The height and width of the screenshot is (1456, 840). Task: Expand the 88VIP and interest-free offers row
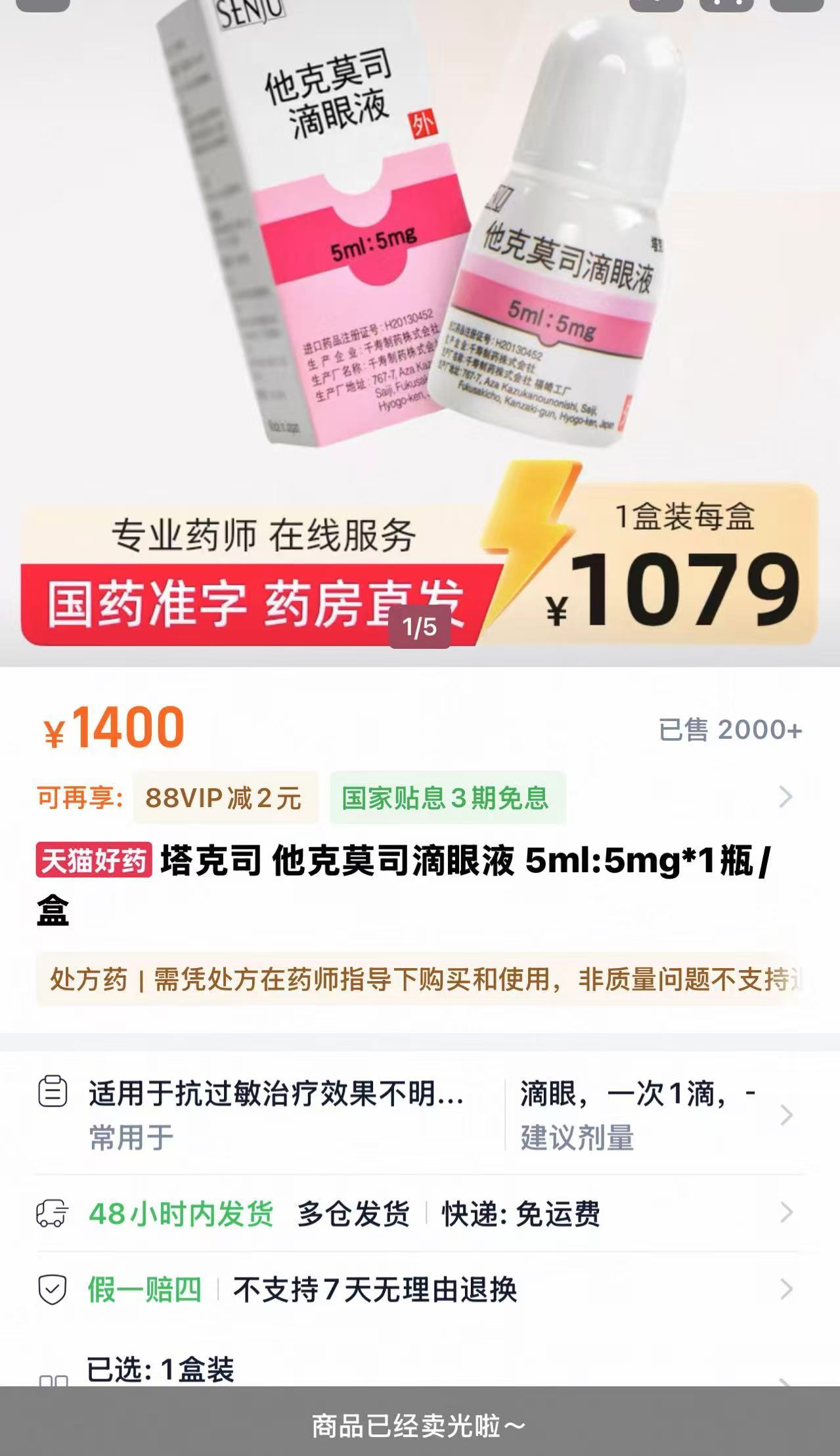click(785, 797)
